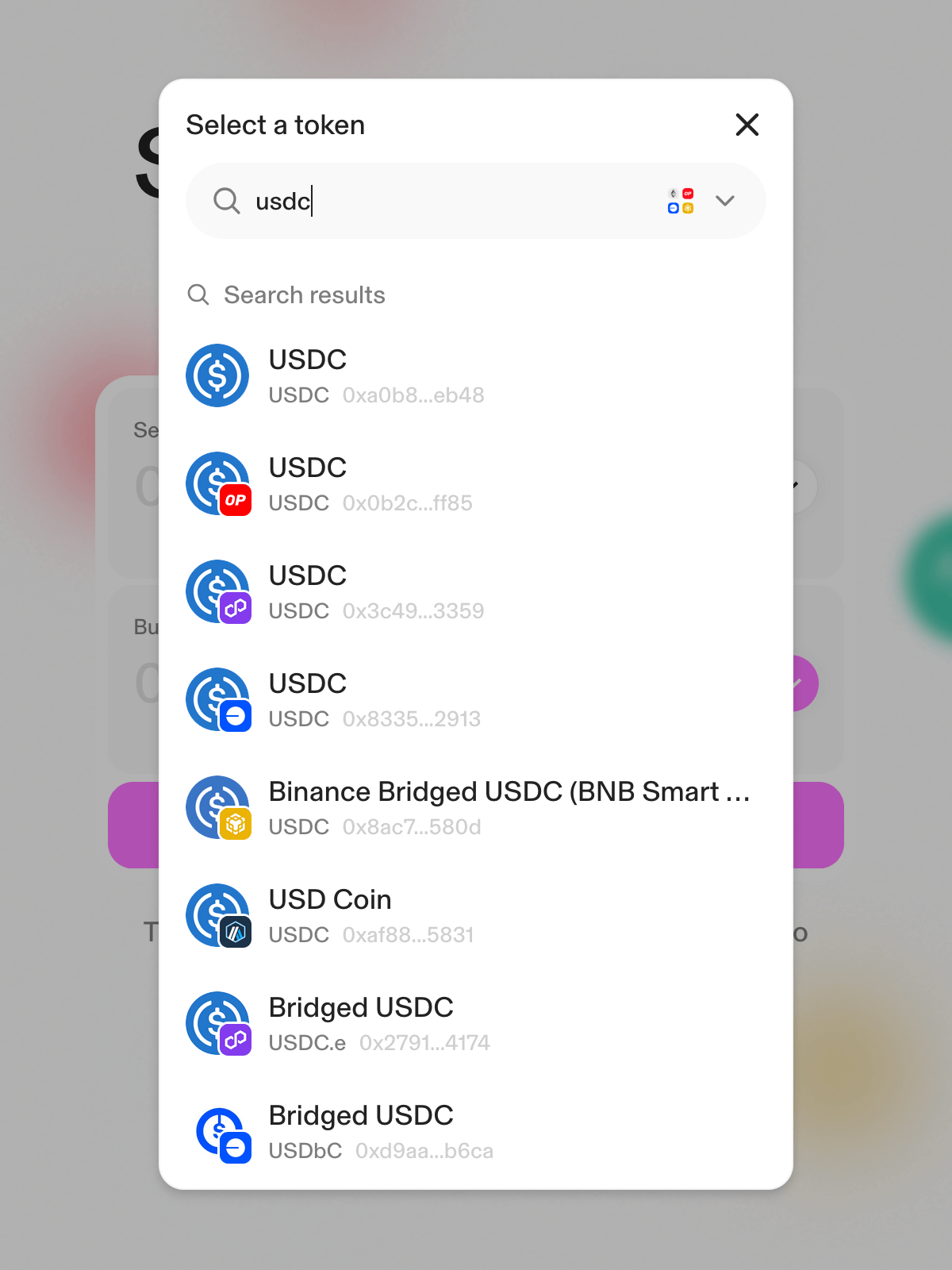Choose Binance Bridged USDC token
952x1270 pixels.
(x=474, y=807)
